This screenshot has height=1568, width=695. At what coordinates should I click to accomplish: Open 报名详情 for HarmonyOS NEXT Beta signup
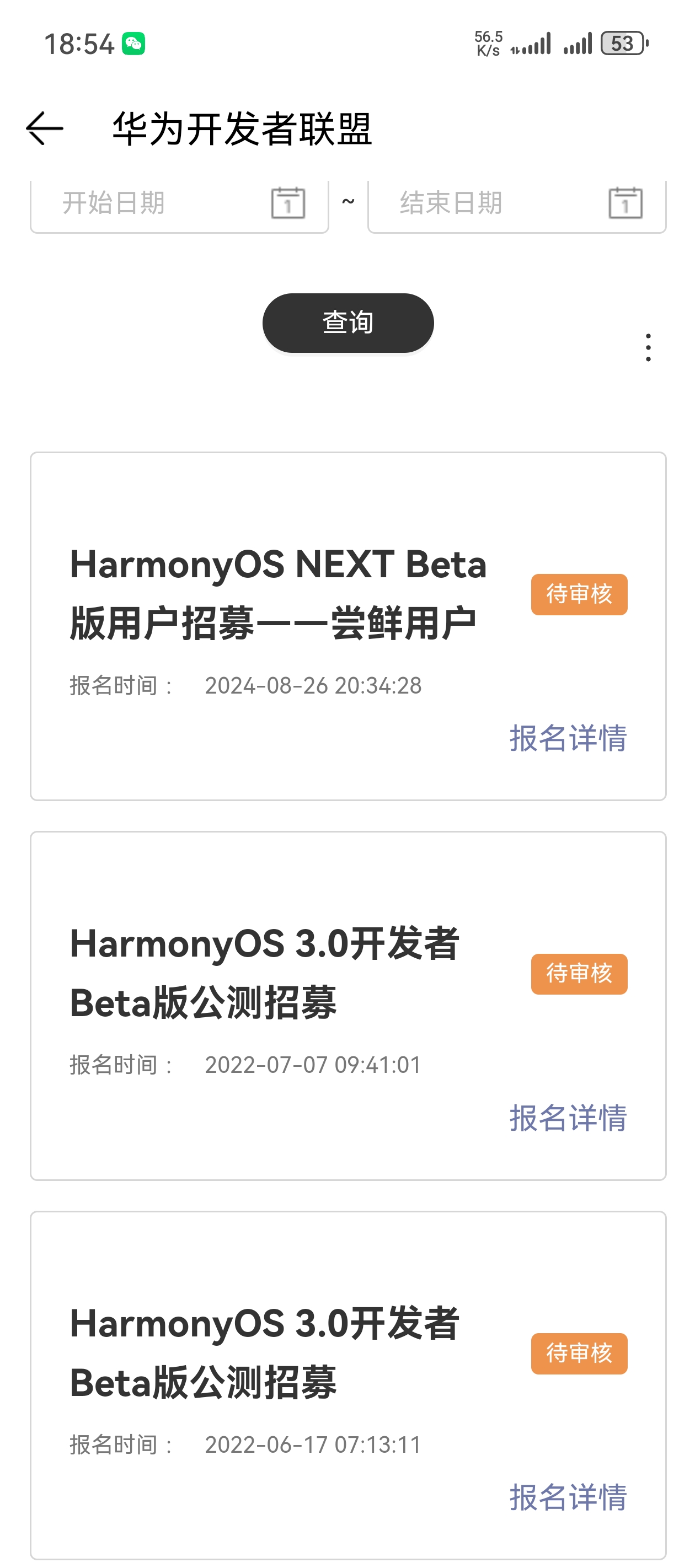(x=568, y=738)
